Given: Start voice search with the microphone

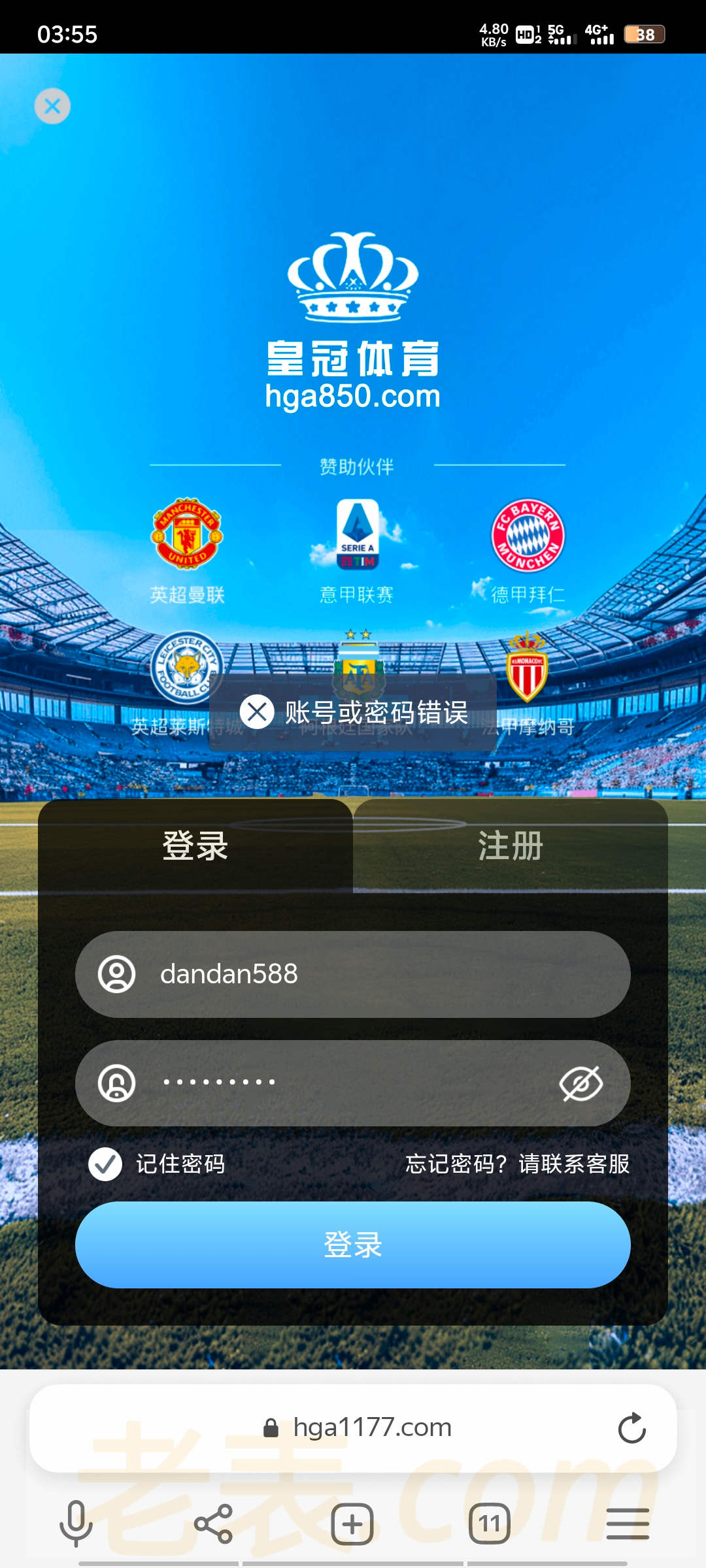Looking at the screenshot, I should click(76, 1524).
